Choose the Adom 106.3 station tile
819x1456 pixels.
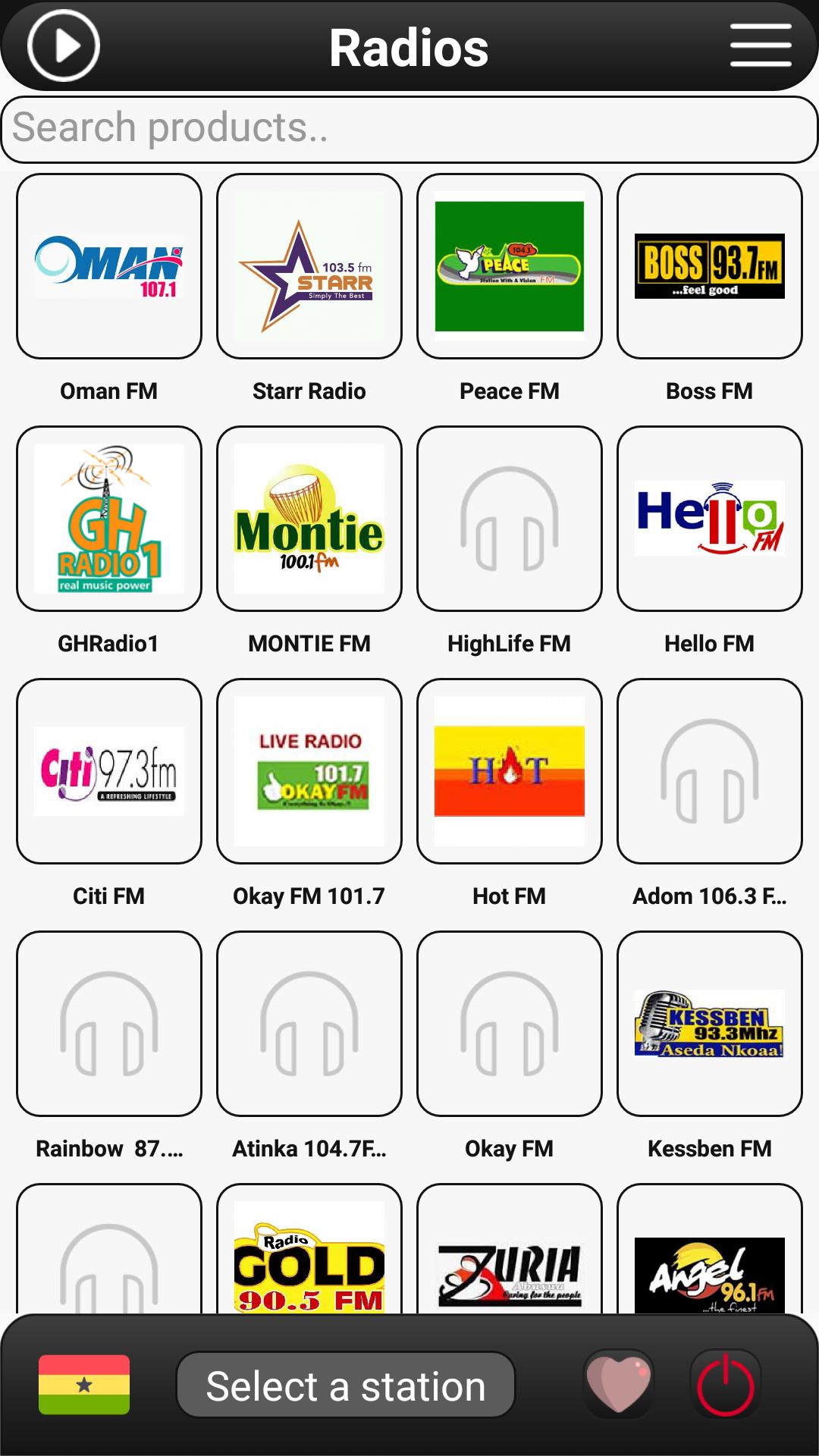(710, 771)
